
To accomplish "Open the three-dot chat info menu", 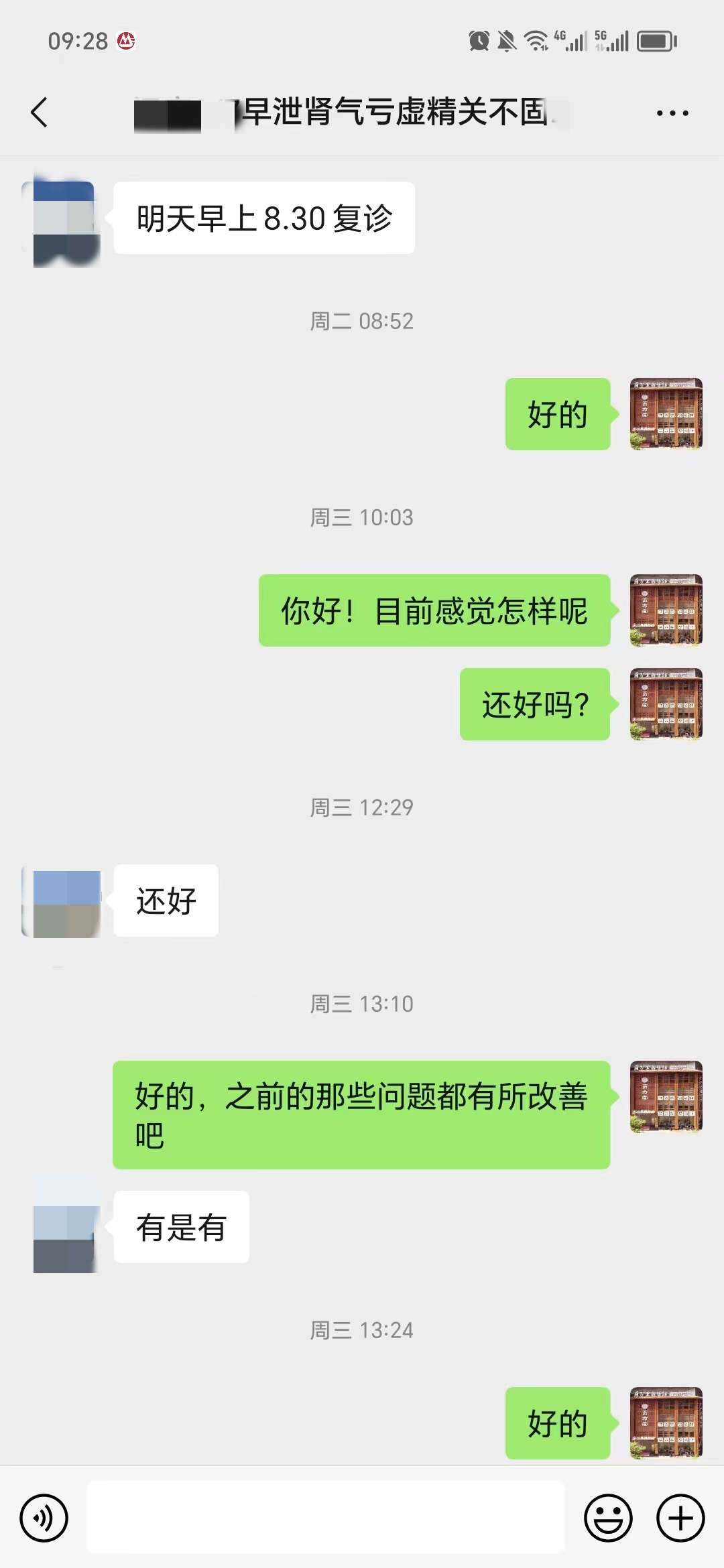I will point(672,113).
